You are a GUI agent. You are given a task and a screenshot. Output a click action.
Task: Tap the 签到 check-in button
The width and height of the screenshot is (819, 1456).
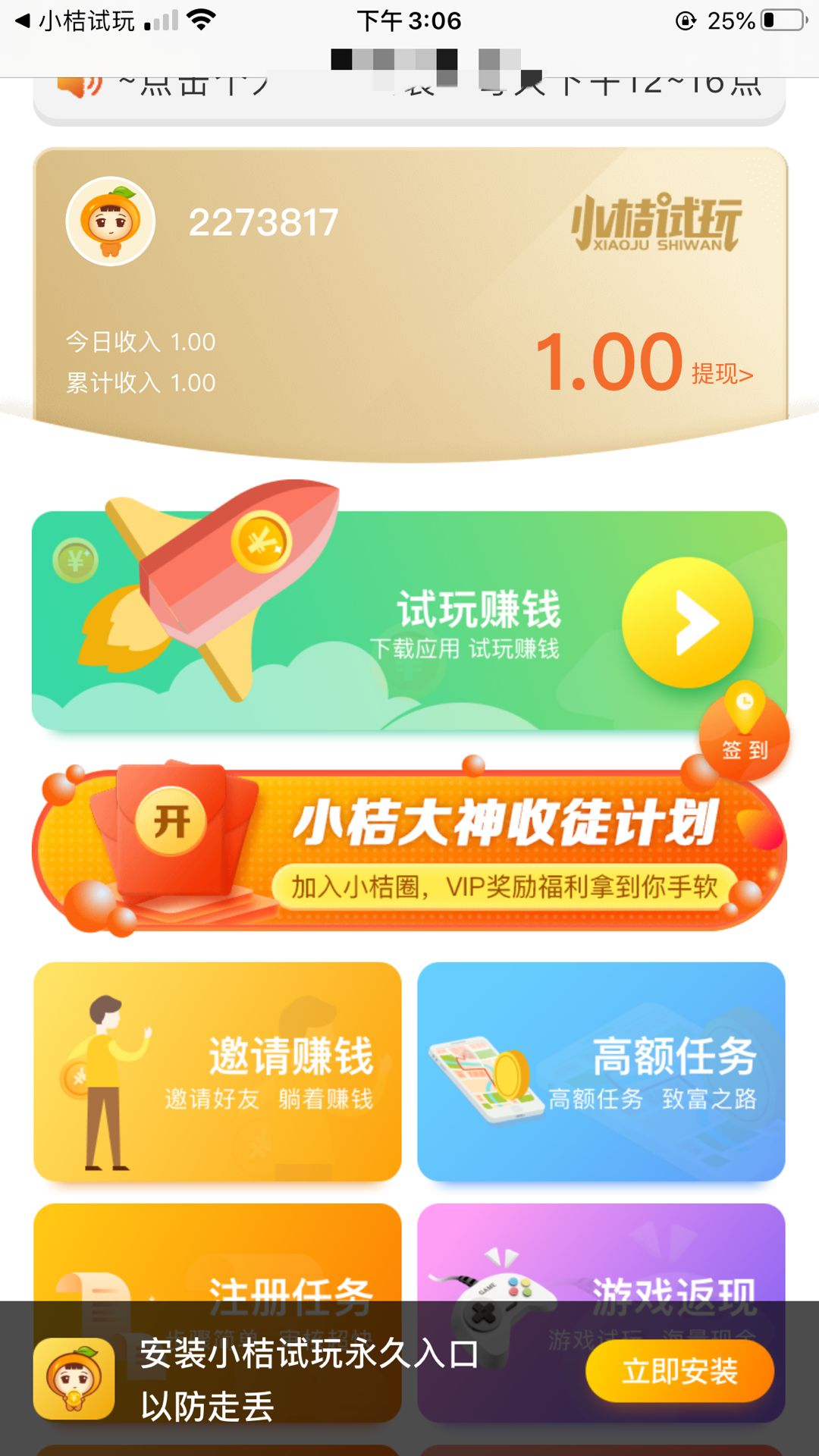pos(744,734)
